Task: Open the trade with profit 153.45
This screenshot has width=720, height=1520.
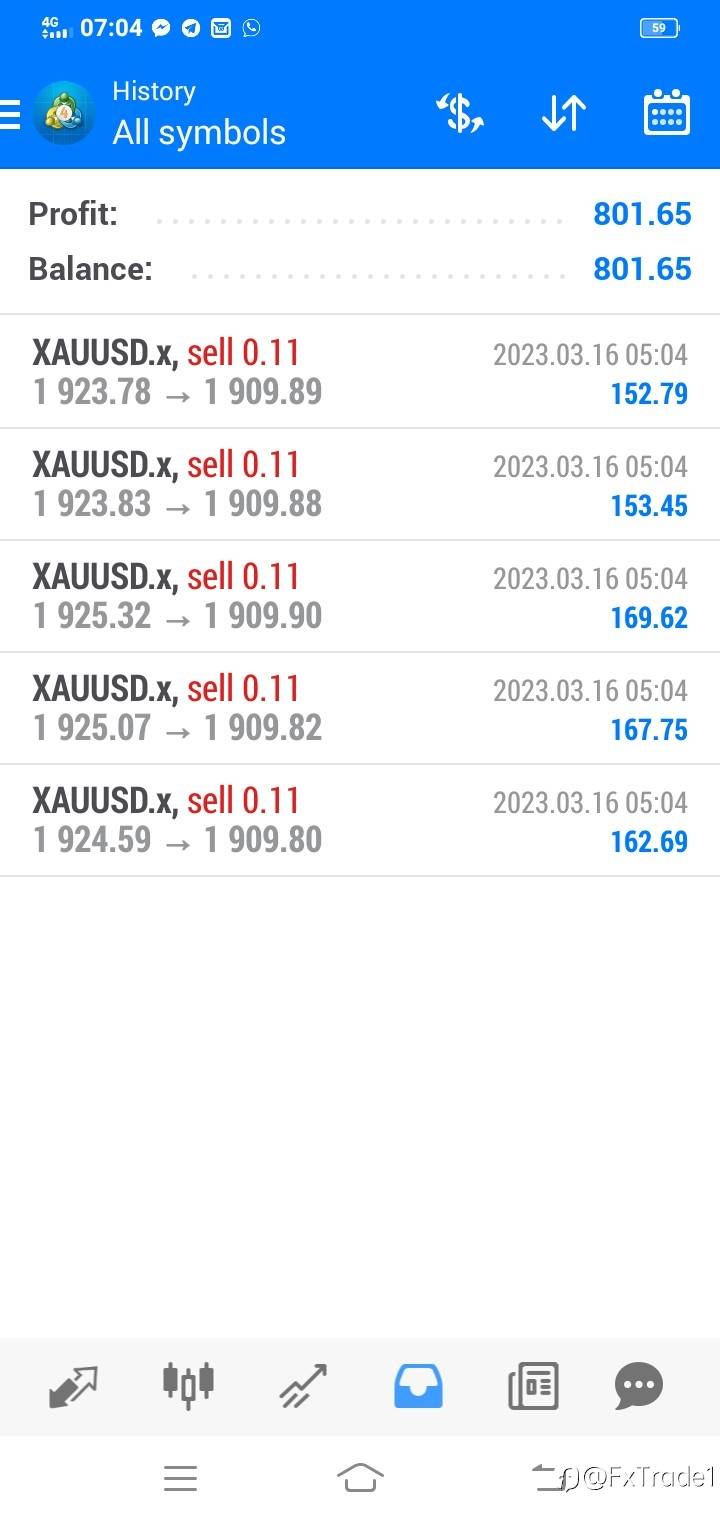Action: pyautogui.click(x=360, y=484)
